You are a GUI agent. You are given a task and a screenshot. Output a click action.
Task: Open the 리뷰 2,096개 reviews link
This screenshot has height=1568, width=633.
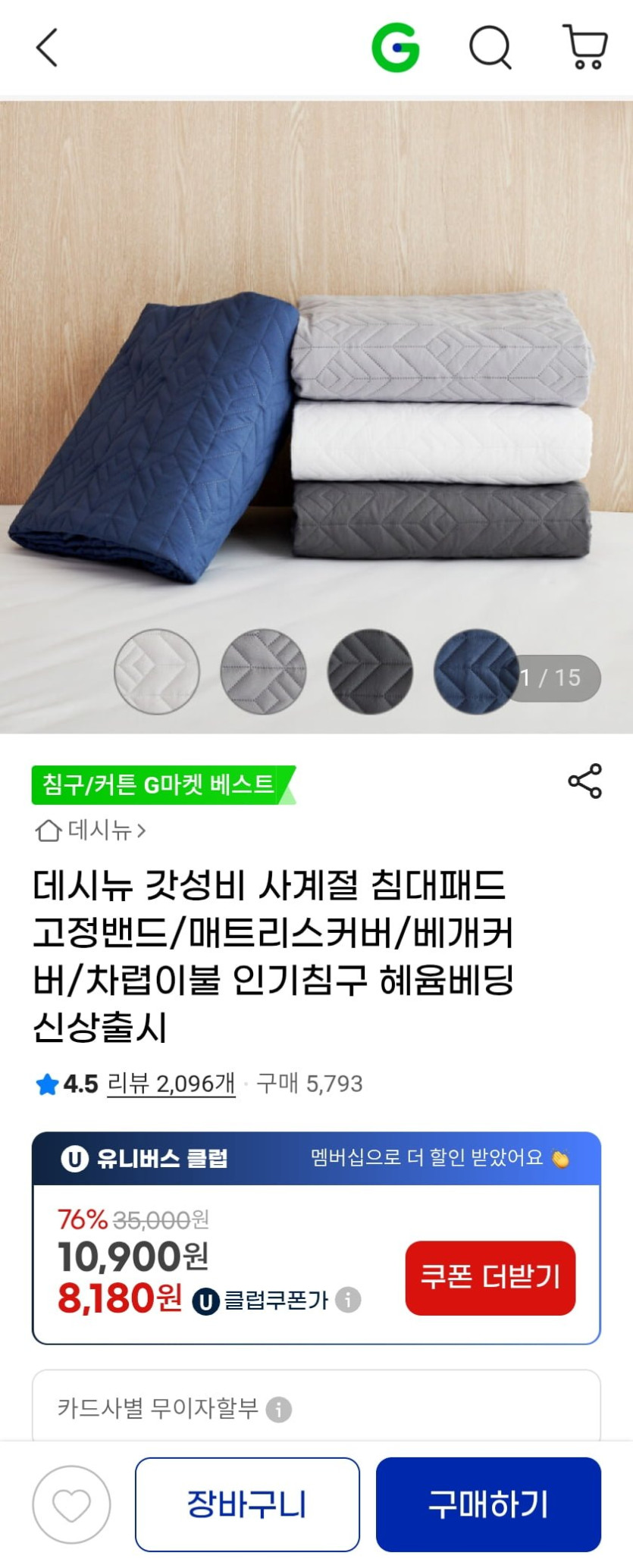coord(171,1084)
